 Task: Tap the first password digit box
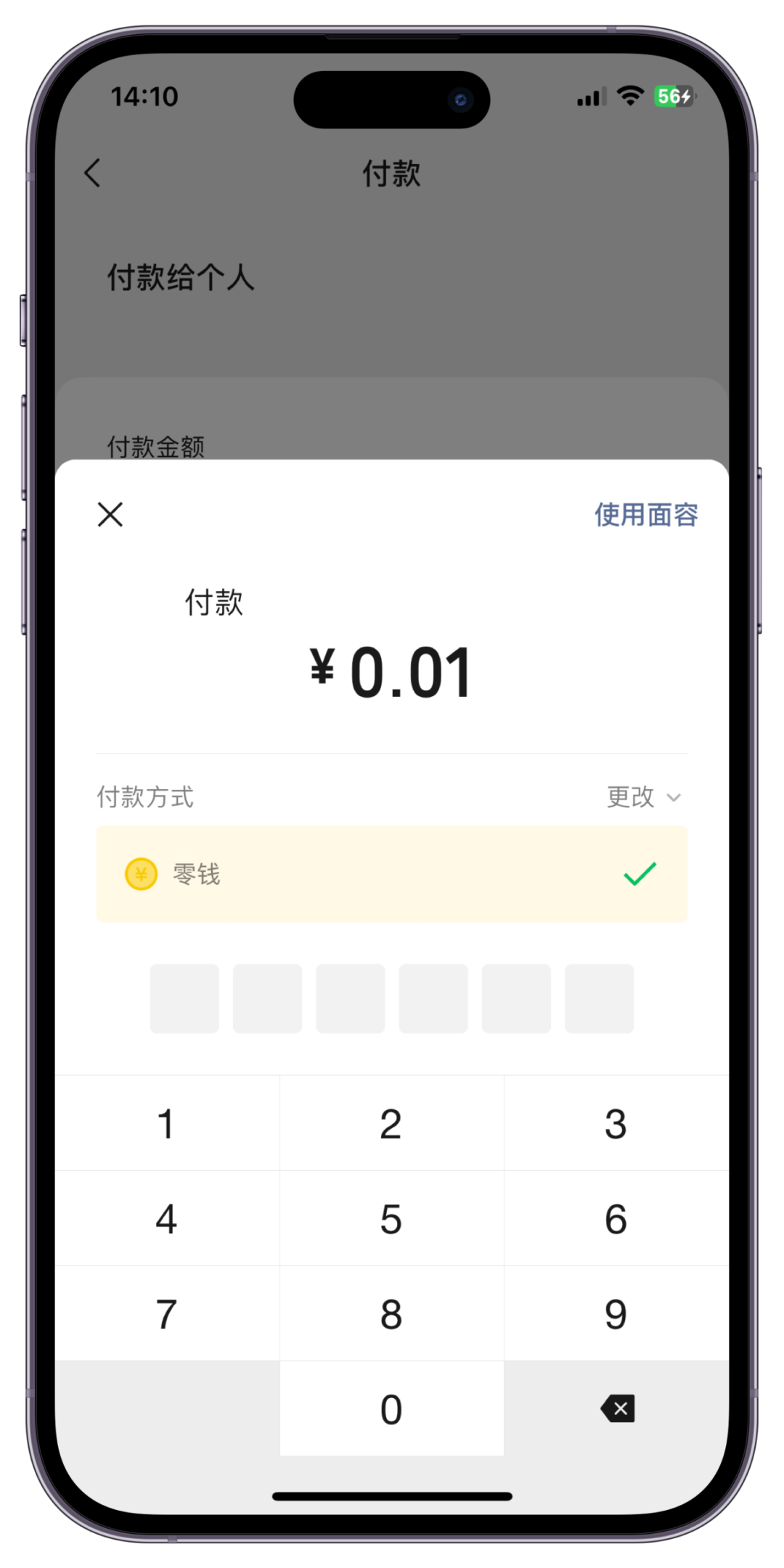[x=184, y=998]
